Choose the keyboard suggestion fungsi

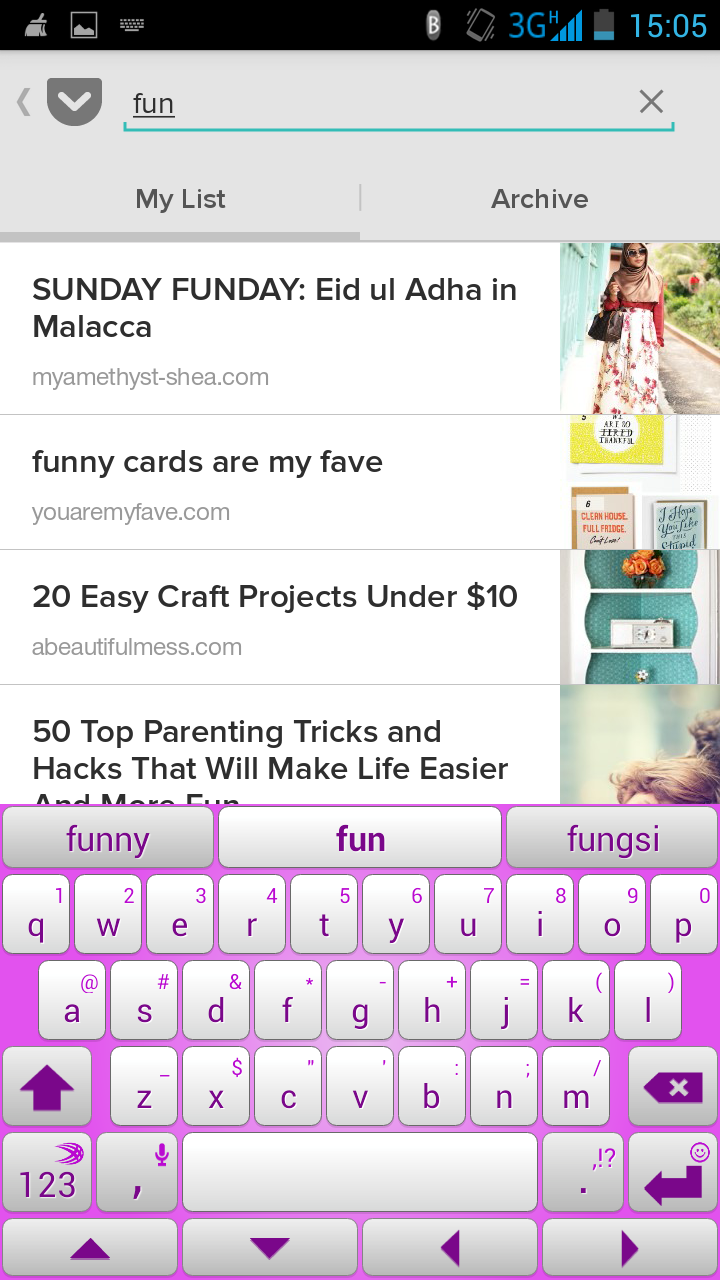(x=612, y=838)
